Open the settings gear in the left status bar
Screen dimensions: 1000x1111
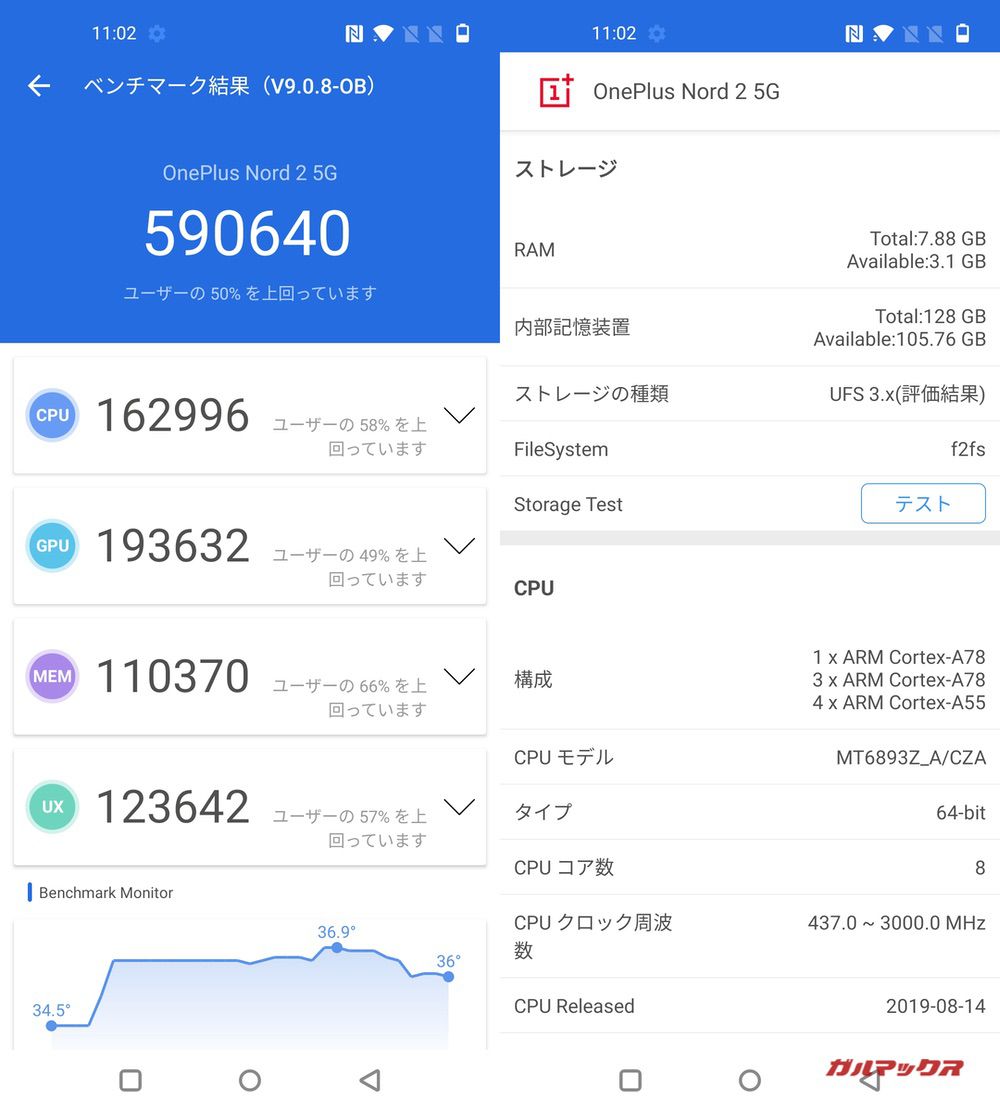[x=157, y=33]
